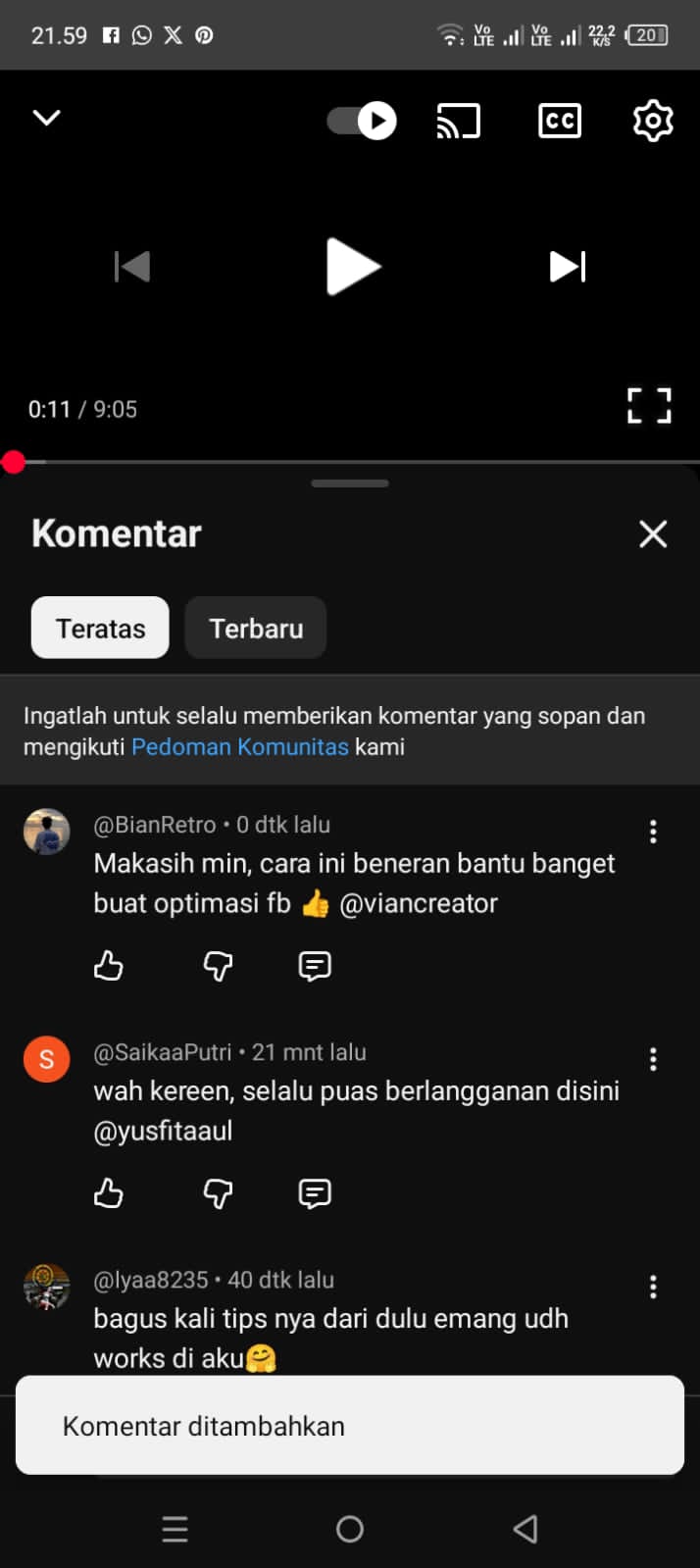Open more options for @lyaa8235's comment
Image resolution: width=700 pixels, height=1568 pixels.
[653, 1288]
